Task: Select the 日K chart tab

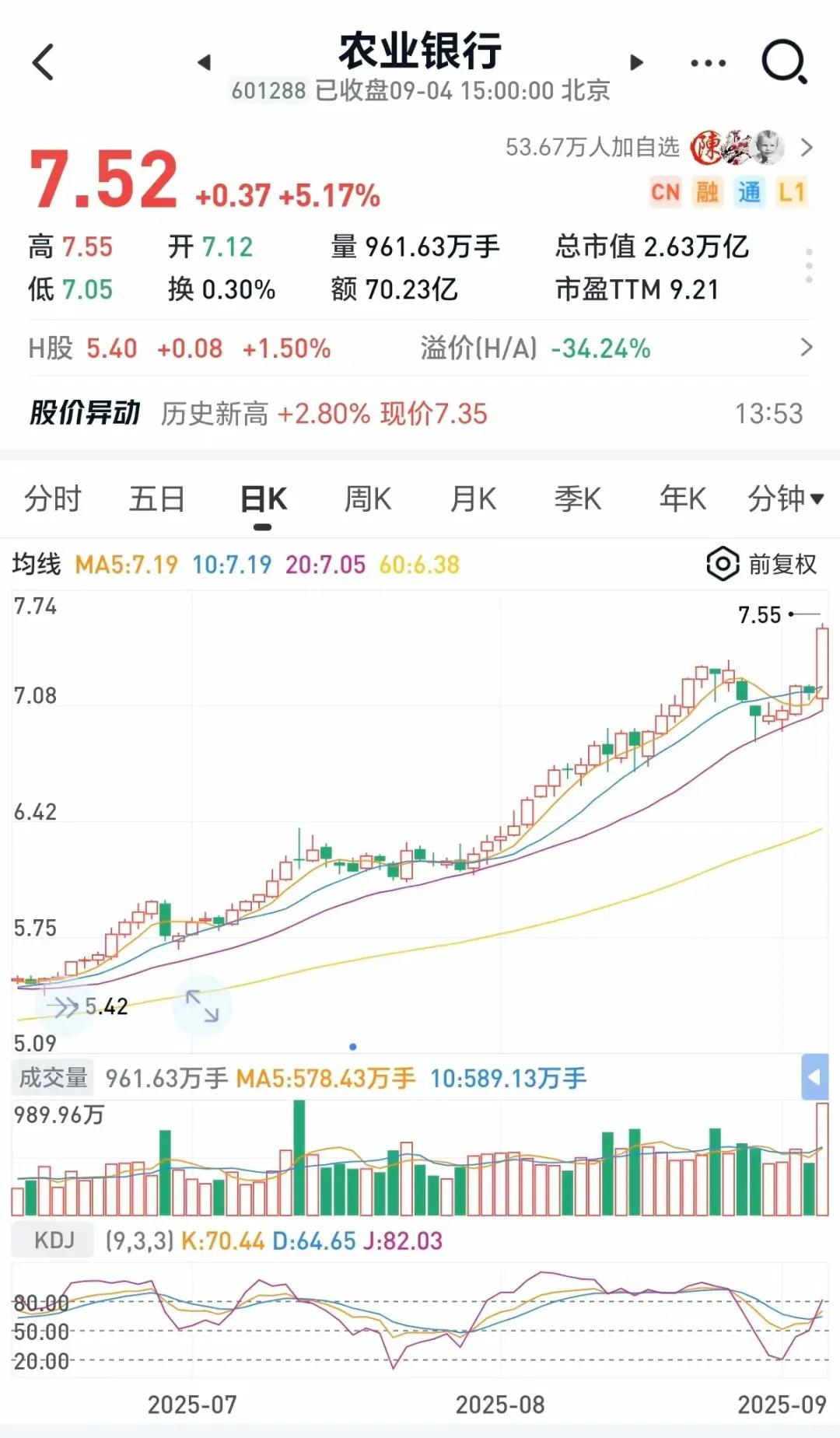Action: (263, 499)
